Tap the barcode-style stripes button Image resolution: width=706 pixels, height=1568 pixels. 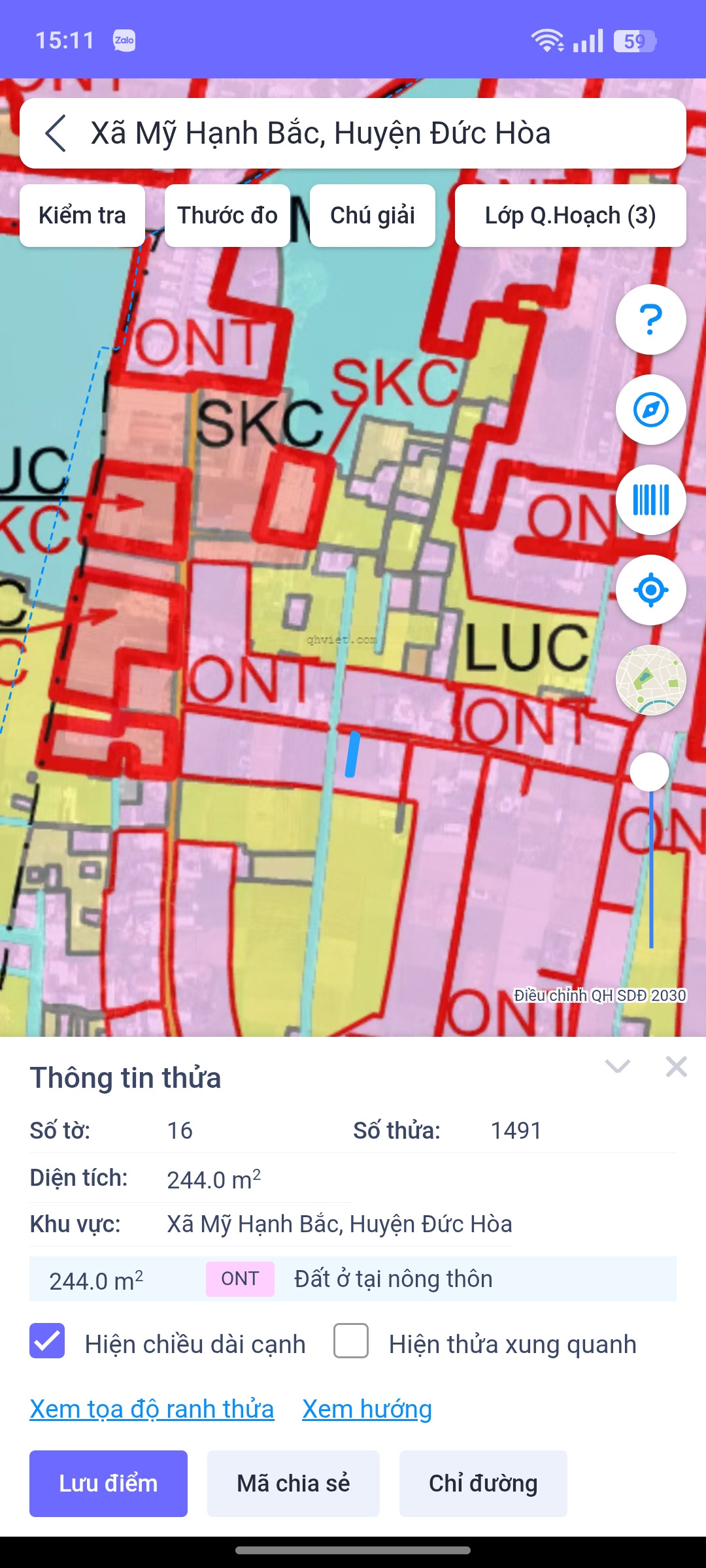[650, 500]
